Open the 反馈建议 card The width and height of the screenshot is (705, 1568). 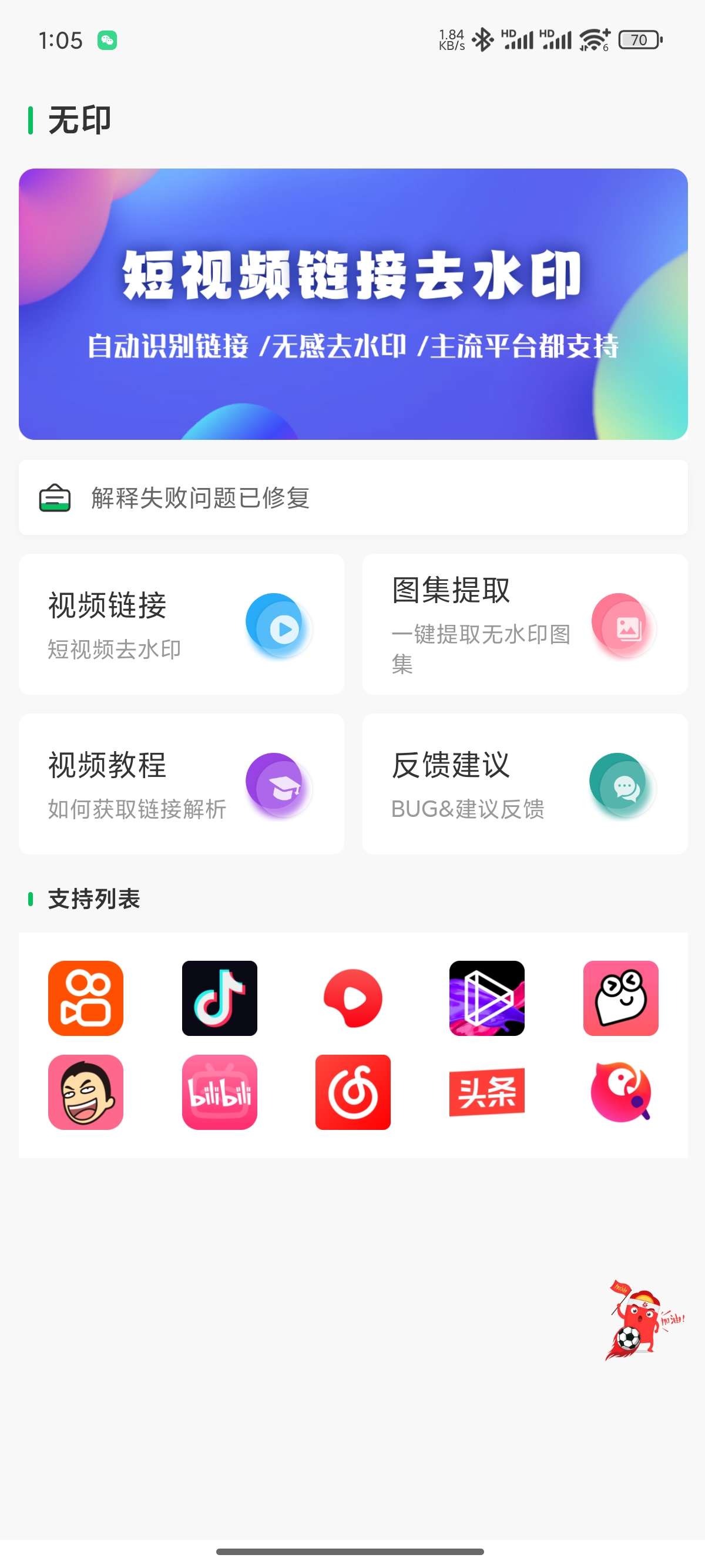pos(525,784)
